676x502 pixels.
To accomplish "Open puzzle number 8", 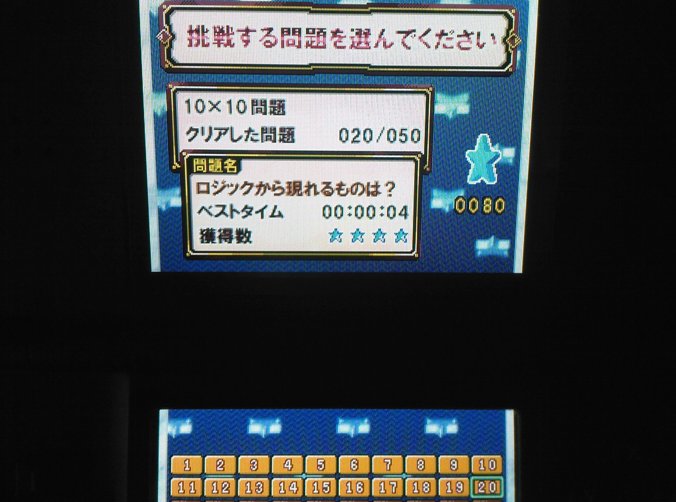I will (419, 465).
